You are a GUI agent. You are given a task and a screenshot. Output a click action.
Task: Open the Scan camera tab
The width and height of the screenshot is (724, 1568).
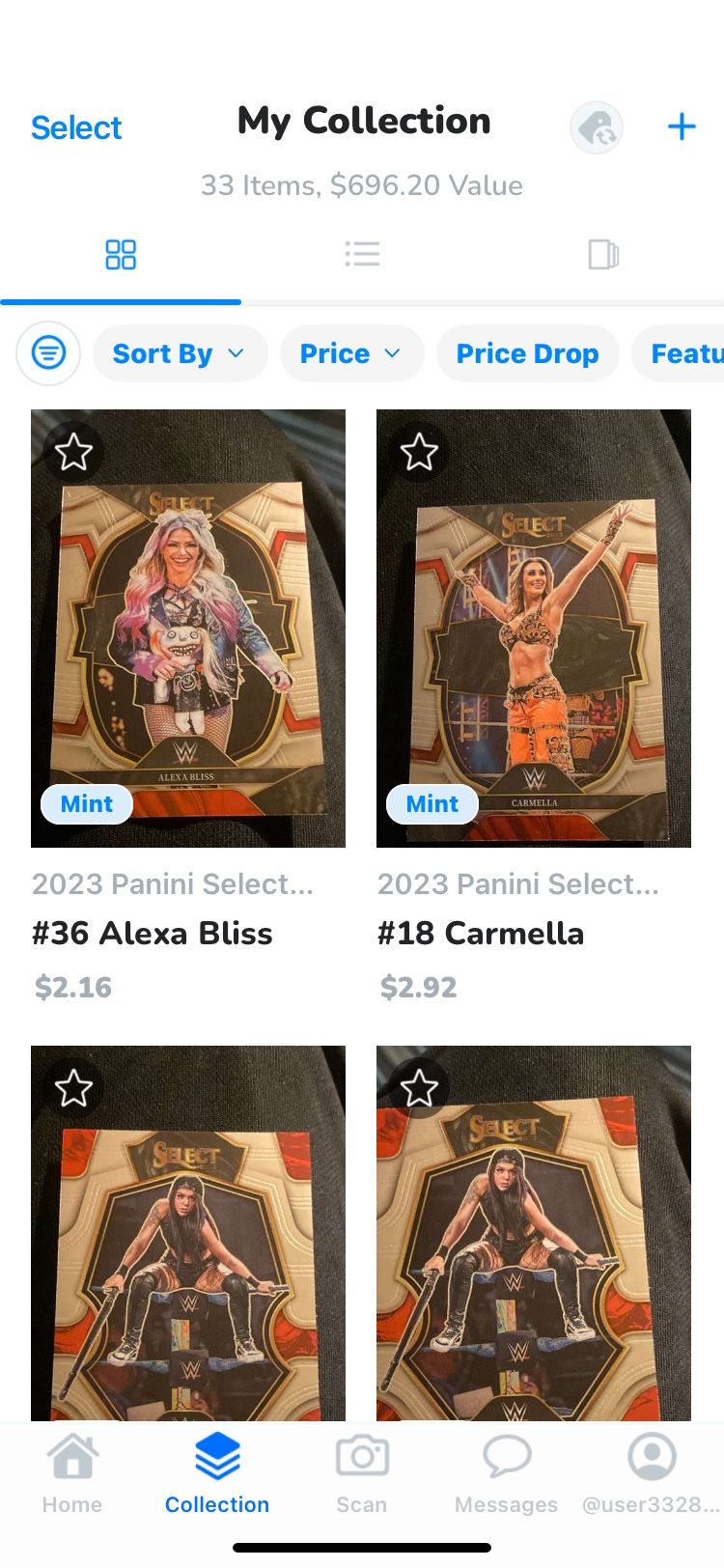point(362,1473)
